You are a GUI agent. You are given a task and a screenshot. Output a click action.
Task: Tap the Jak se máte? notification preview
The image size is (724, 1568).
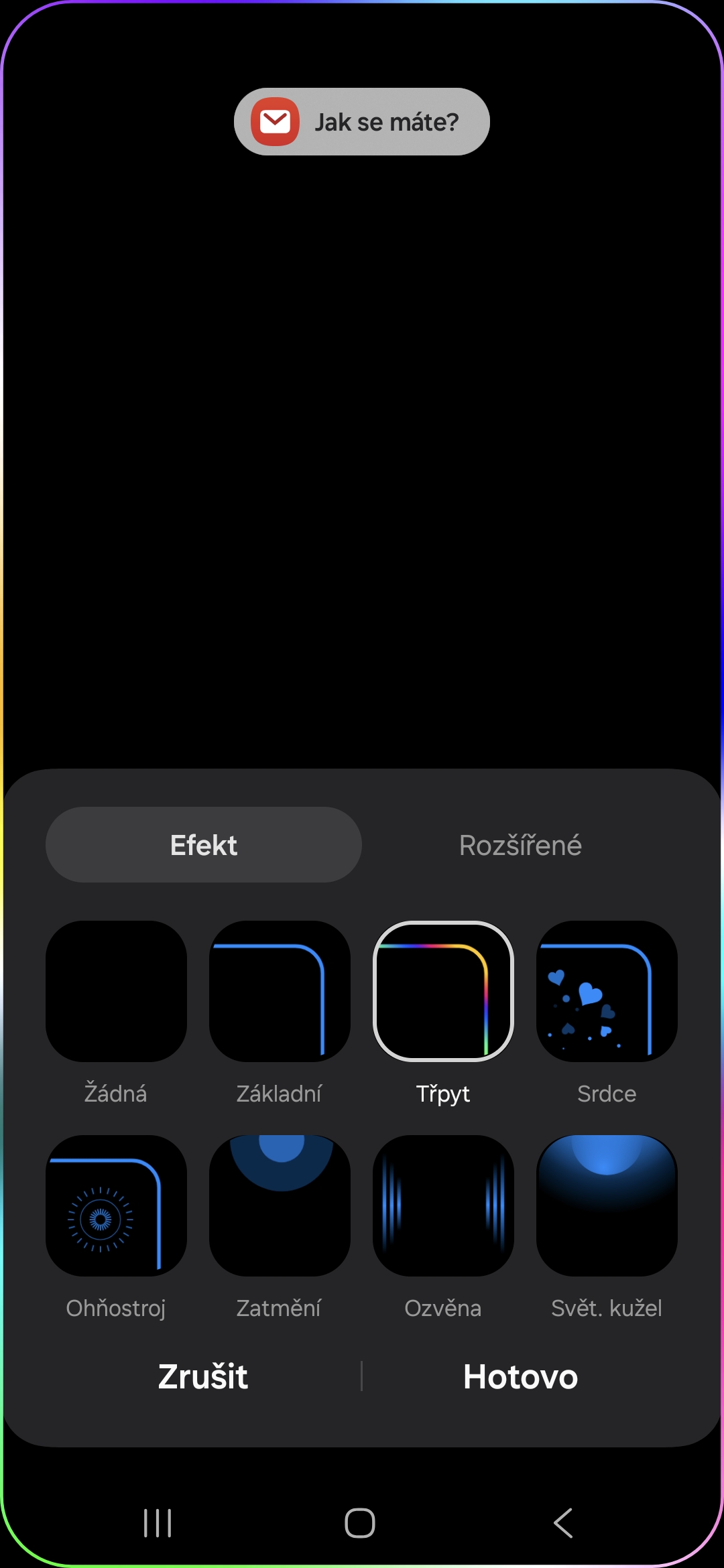[362, 122]
